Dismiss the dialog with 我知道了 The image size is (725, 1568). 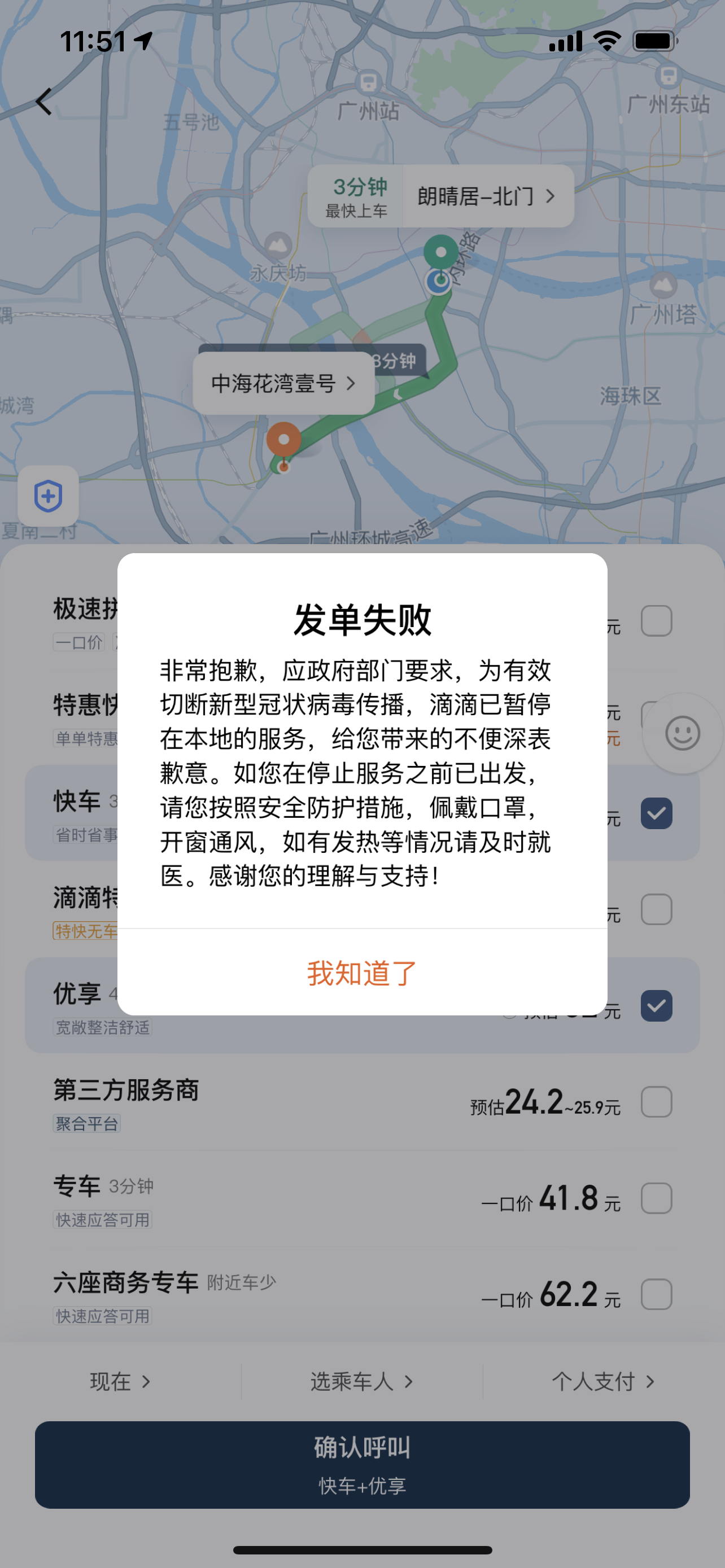coord(361,971)
